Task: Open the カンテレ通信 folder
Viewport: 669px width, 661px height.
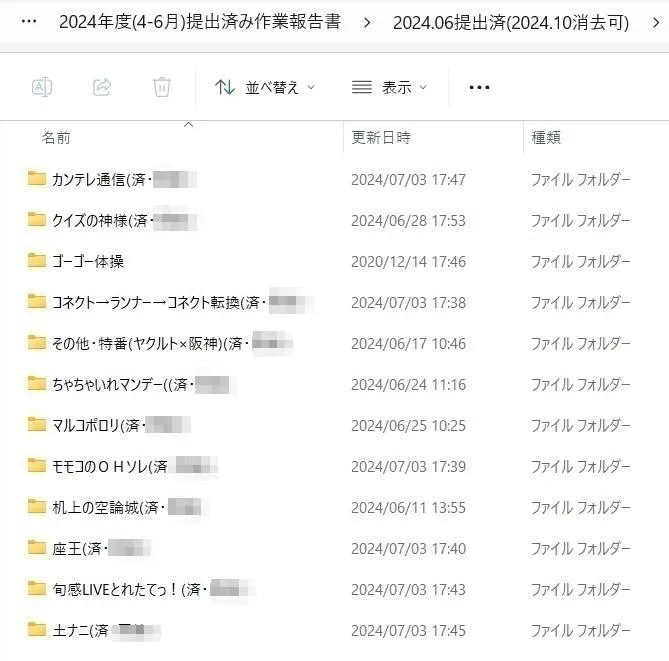Action: tap(100, 180)
